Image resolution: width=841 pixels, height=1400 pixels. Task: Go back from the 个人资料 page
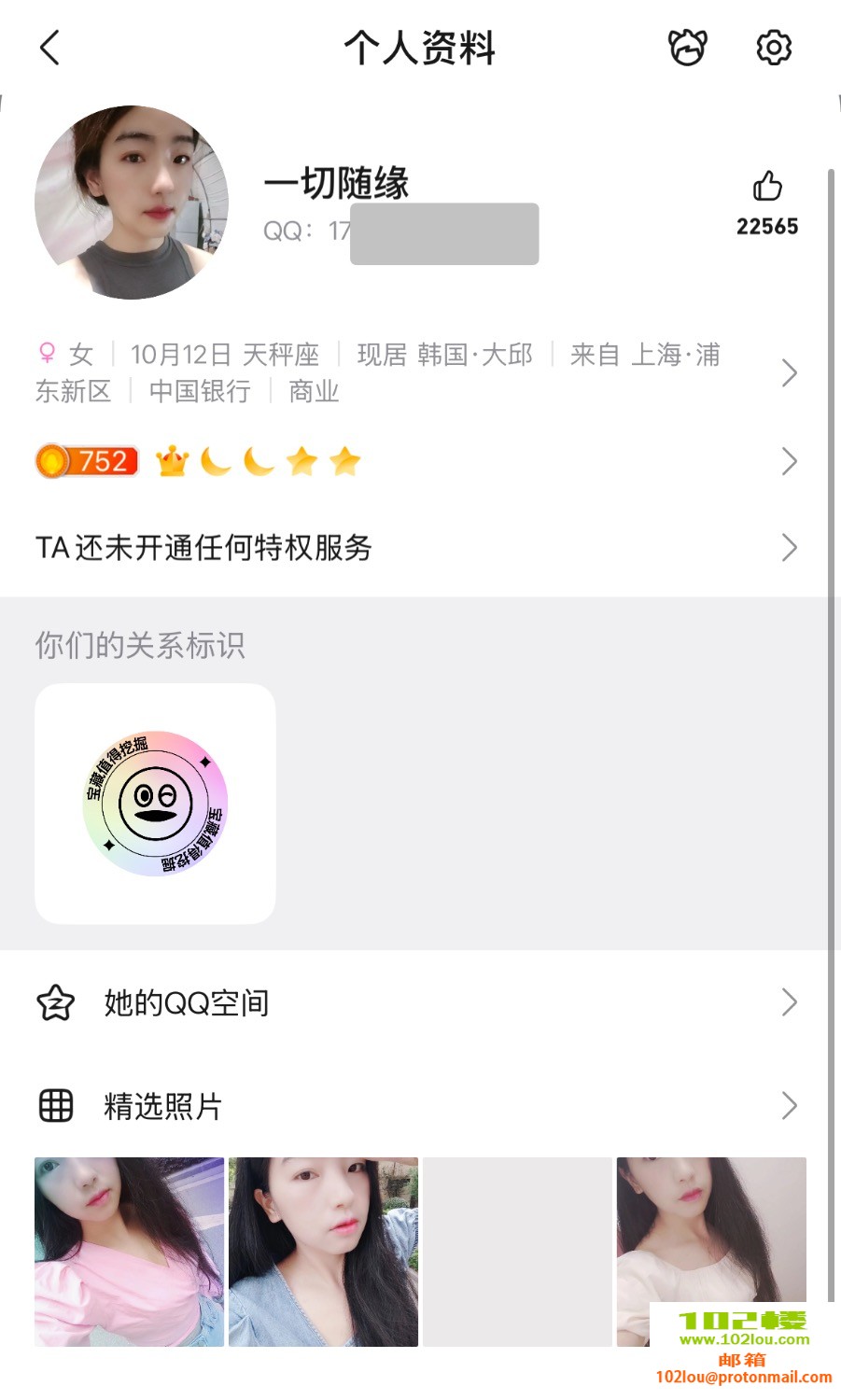(50, 48)
